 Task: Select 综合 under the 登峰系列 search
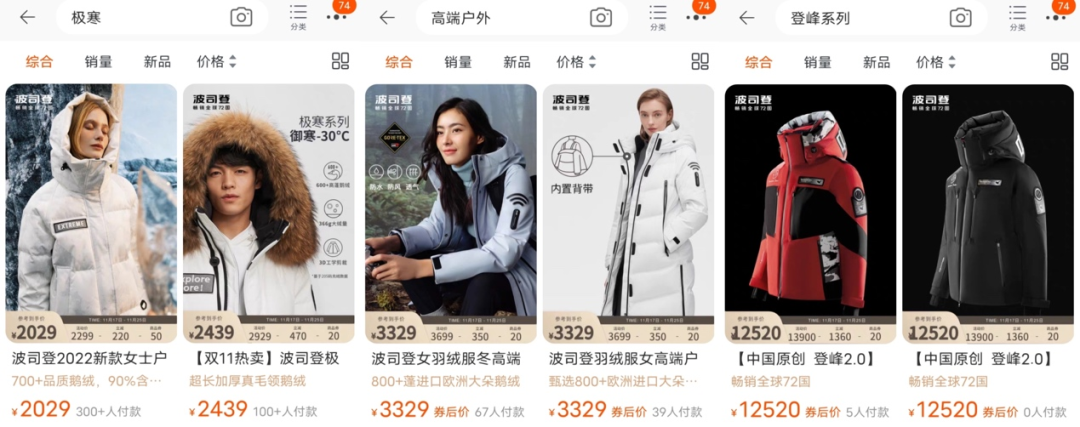(759, 62)
